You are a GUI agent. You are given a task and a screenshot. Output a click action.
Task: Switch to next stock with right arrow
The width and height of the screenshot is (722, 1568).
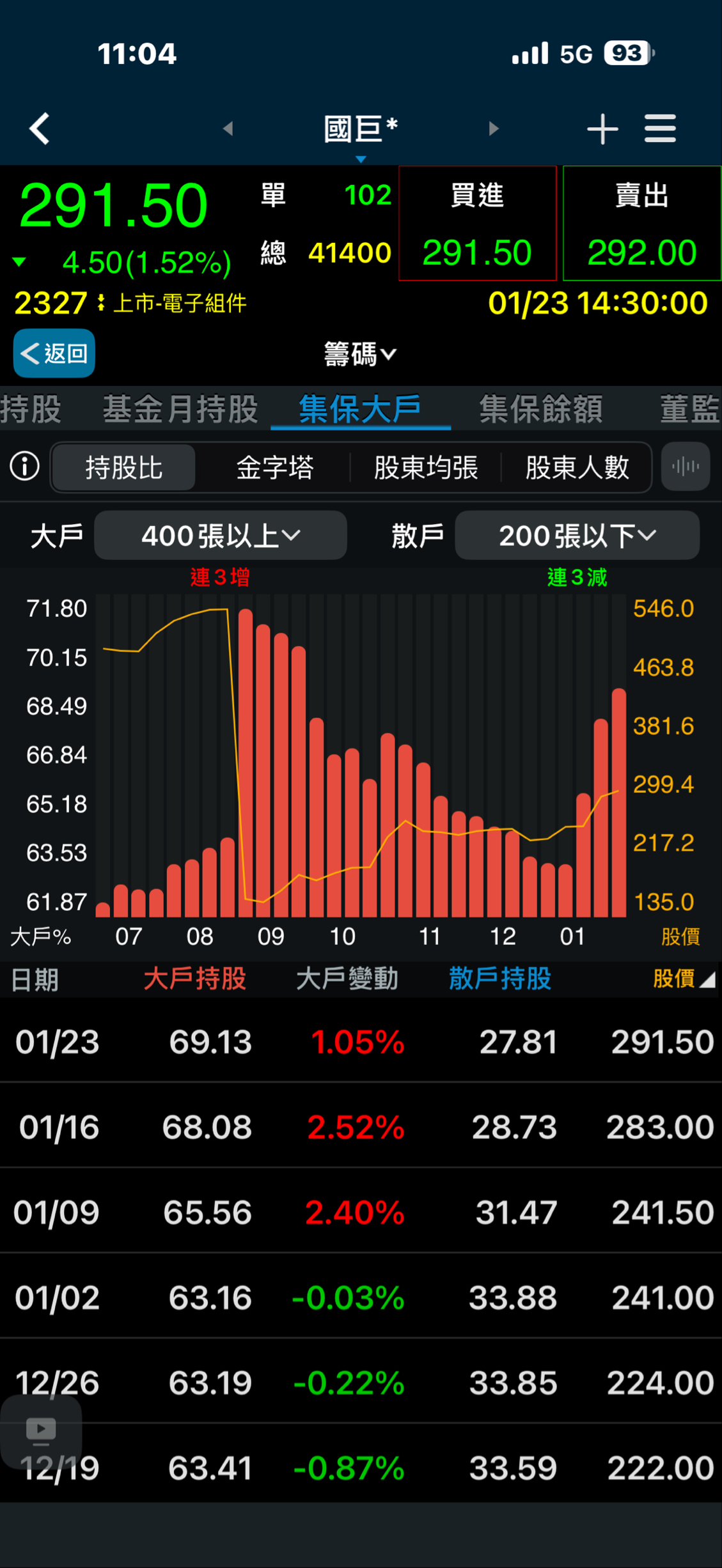pos(492,128)
